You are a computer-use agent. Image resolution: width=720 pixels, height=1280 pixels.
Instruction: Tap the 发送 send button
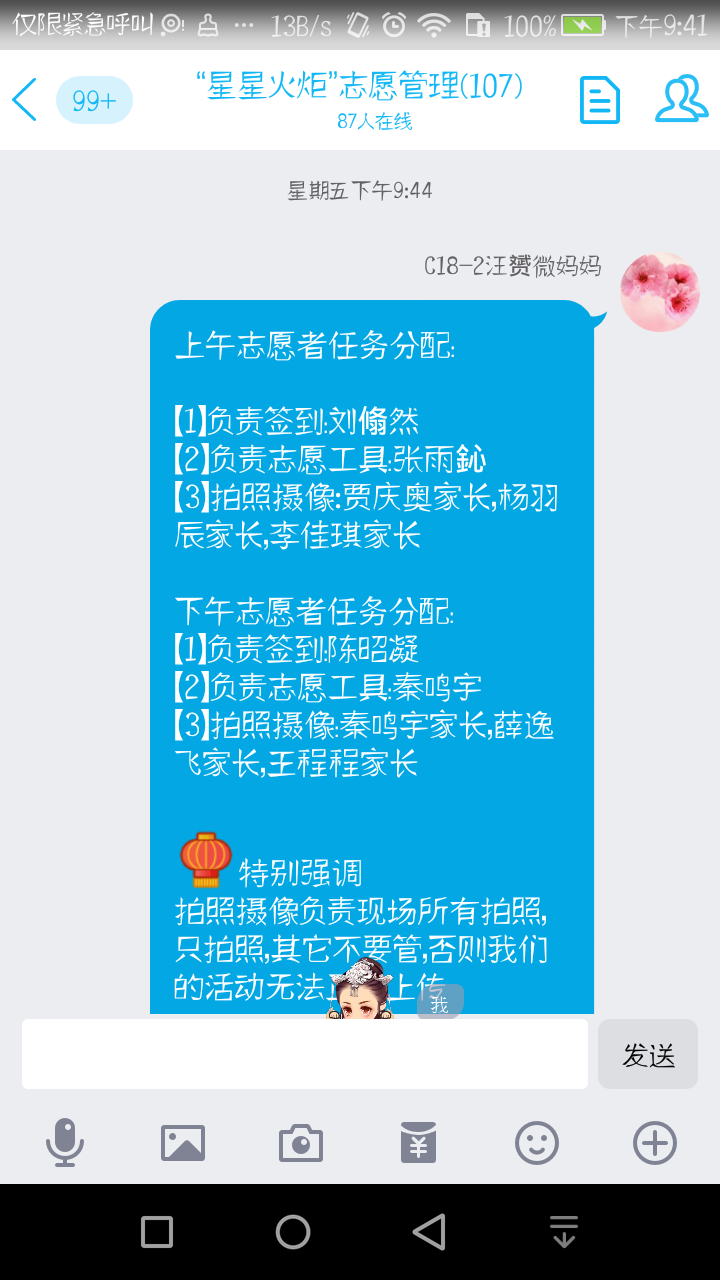(x=648, y=1054)
